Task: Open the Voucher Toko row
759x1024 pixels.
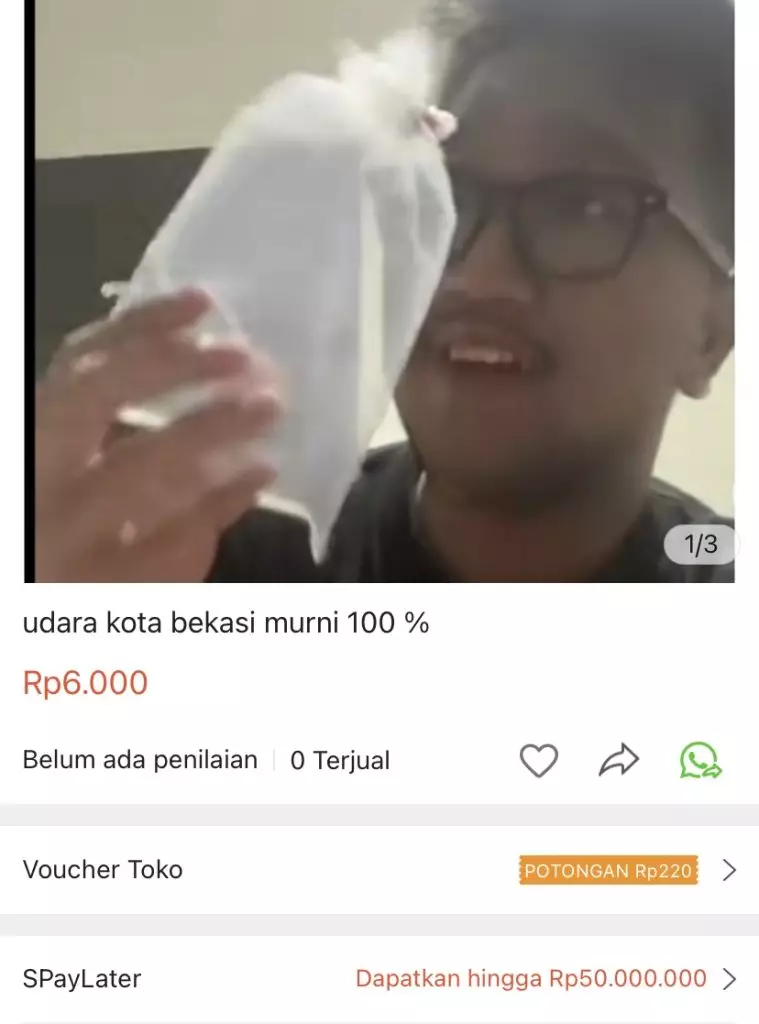Action: point(379,870)
